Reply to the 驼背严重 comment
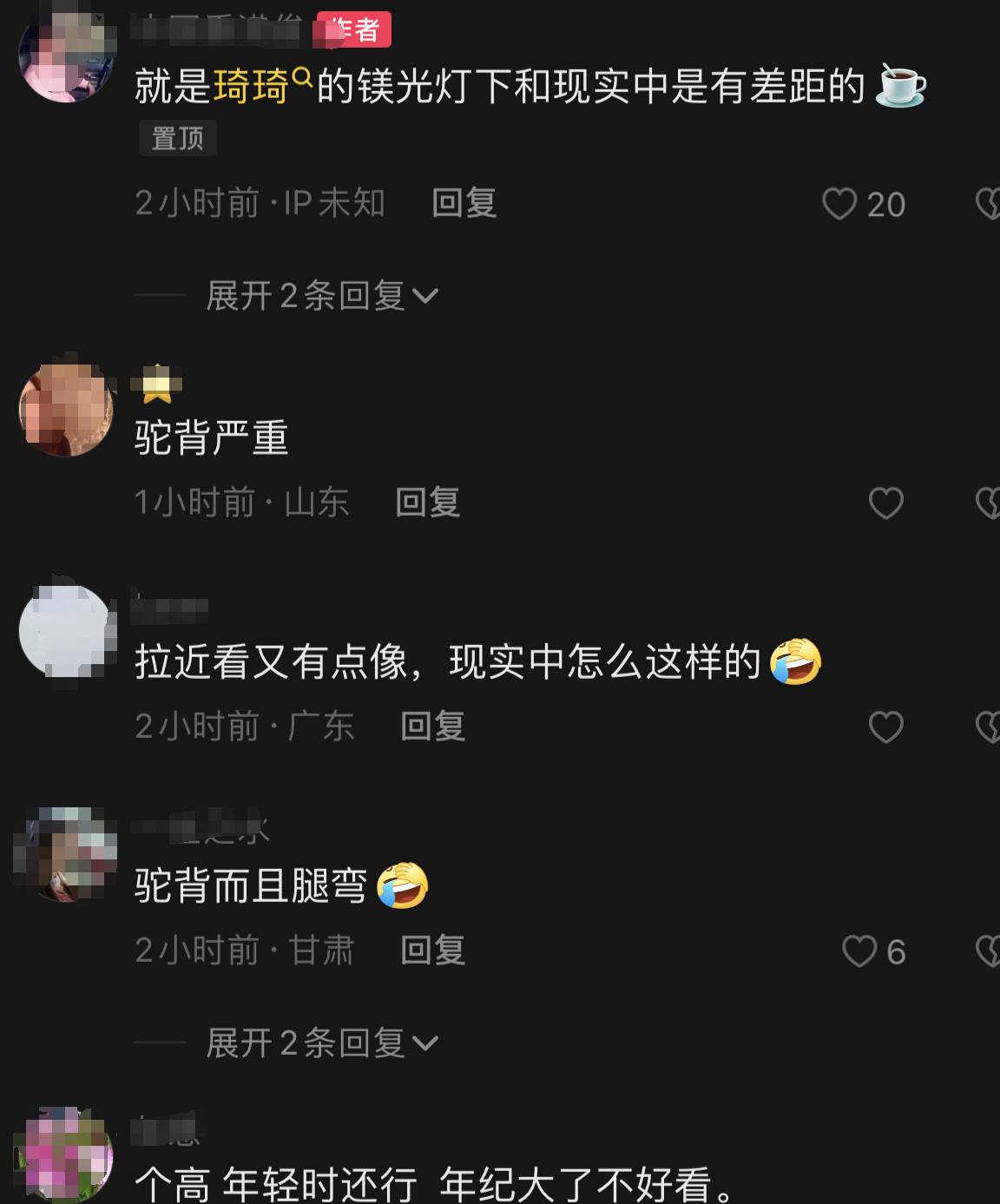1000x1204 pixels. [427, 502]
